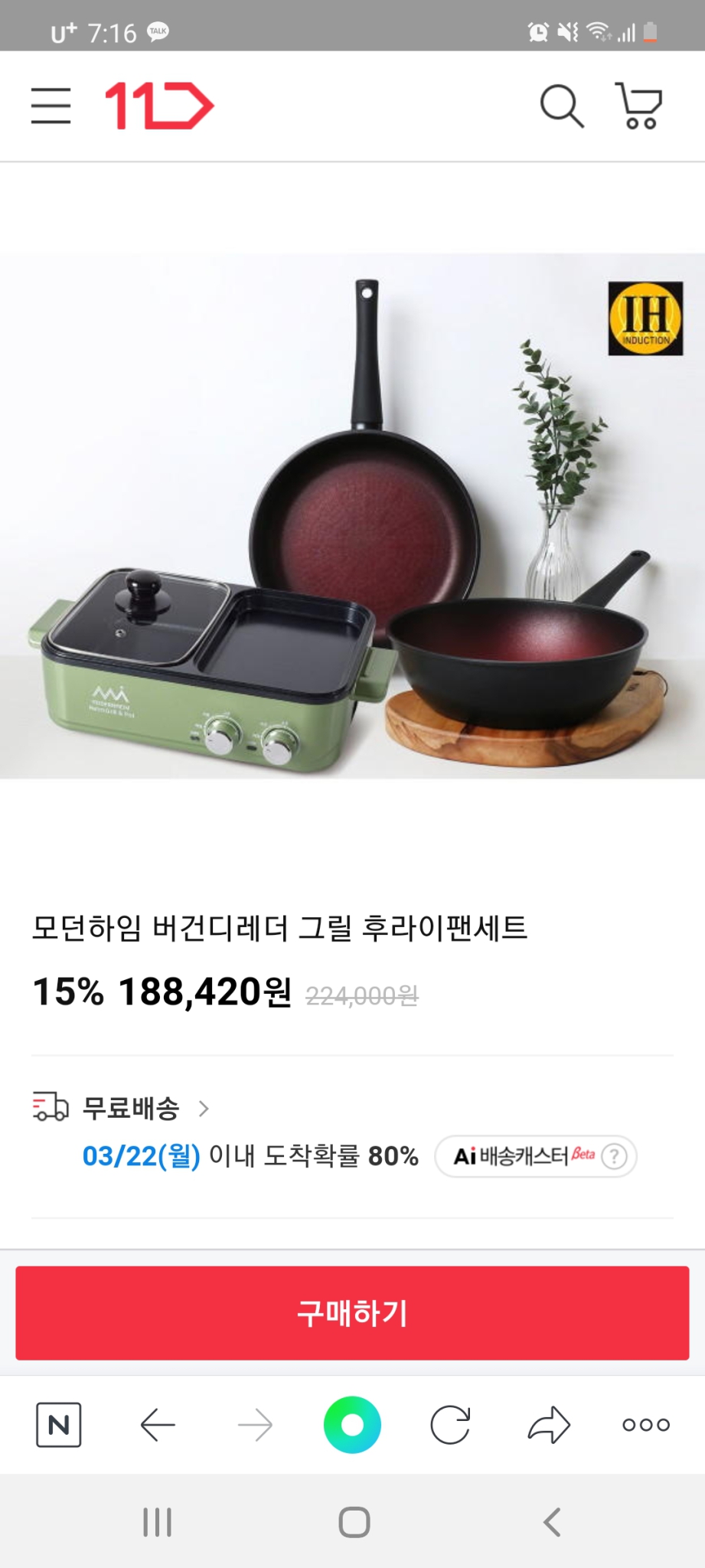This screenshot has width=705, height=1568.
Task: Open the hamburger navigation menu
Action: (51, 106)
